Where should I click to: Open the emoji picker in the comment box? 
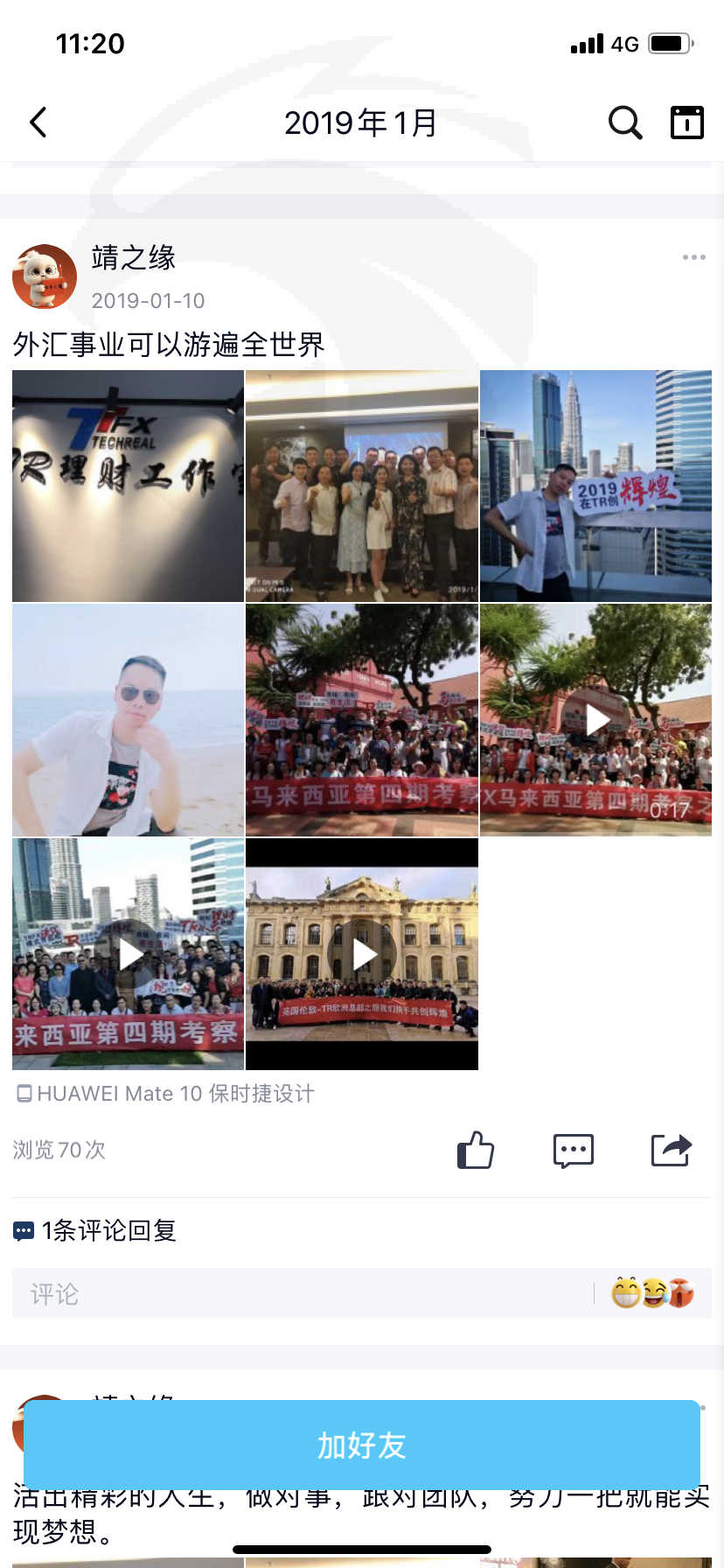652,1292
